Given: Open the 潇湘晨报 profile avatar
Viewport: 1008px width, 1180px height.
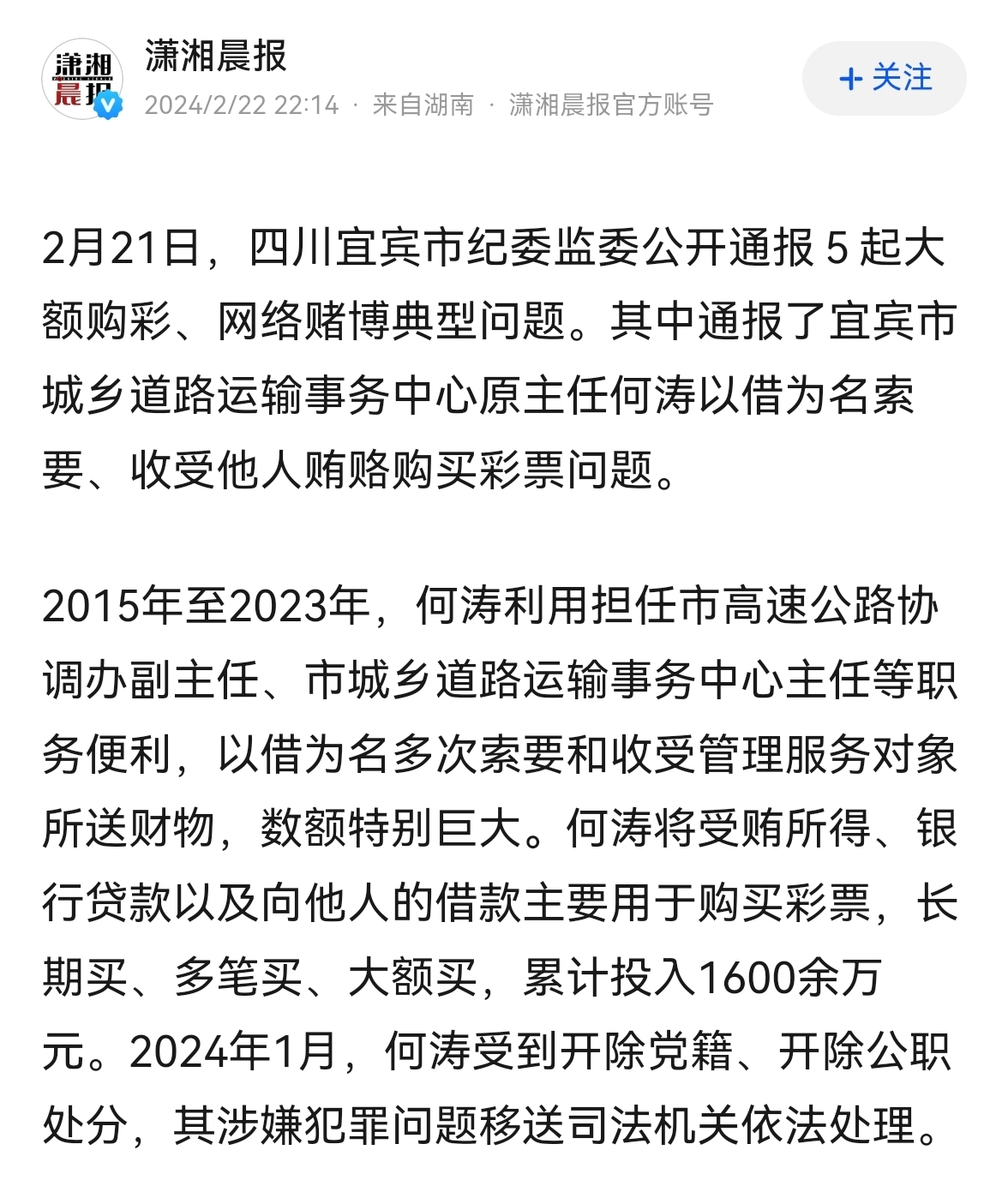Looking at the screenshot, I should (x=81, y=79).
